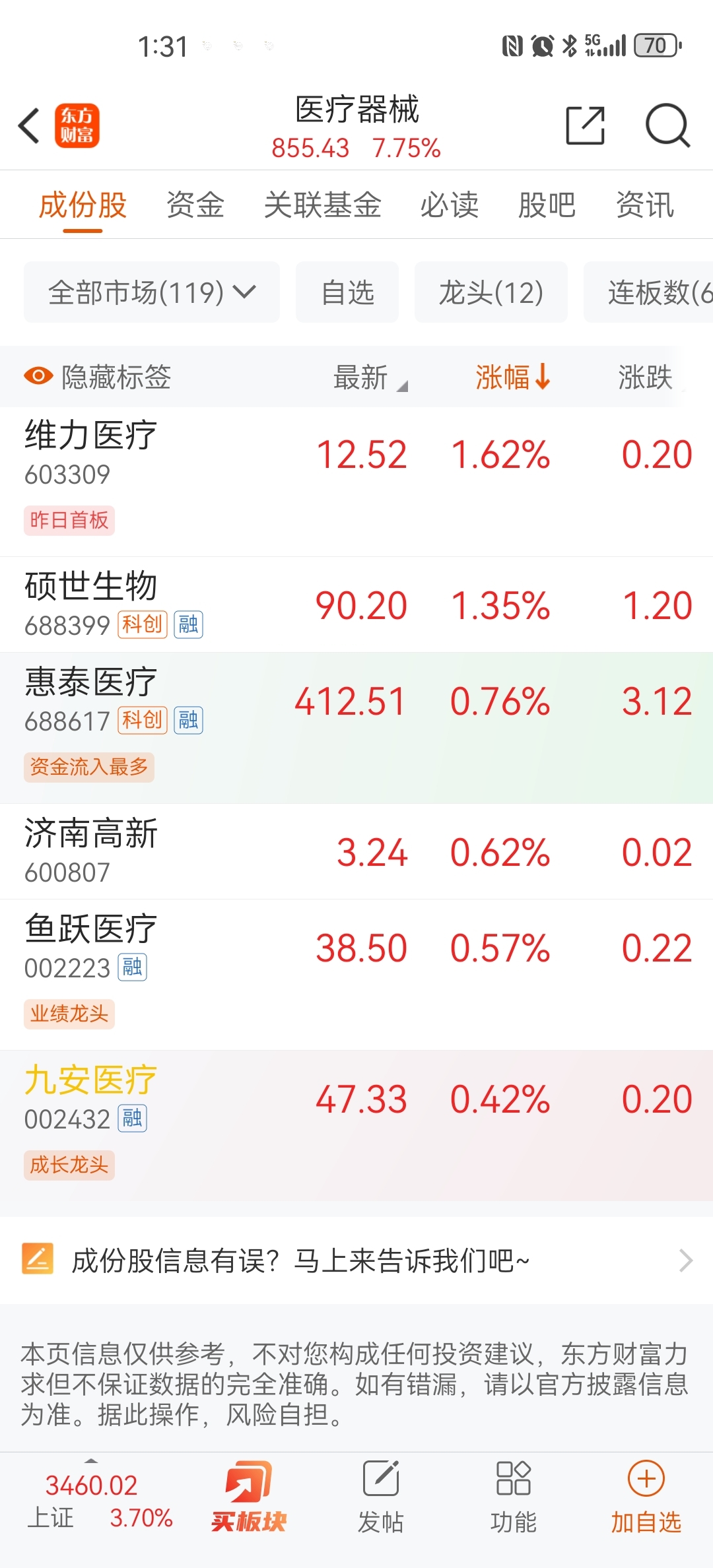Viewport: 713px width, 1568px height.
Task: Share this sector page
Action: pos(586,125)
